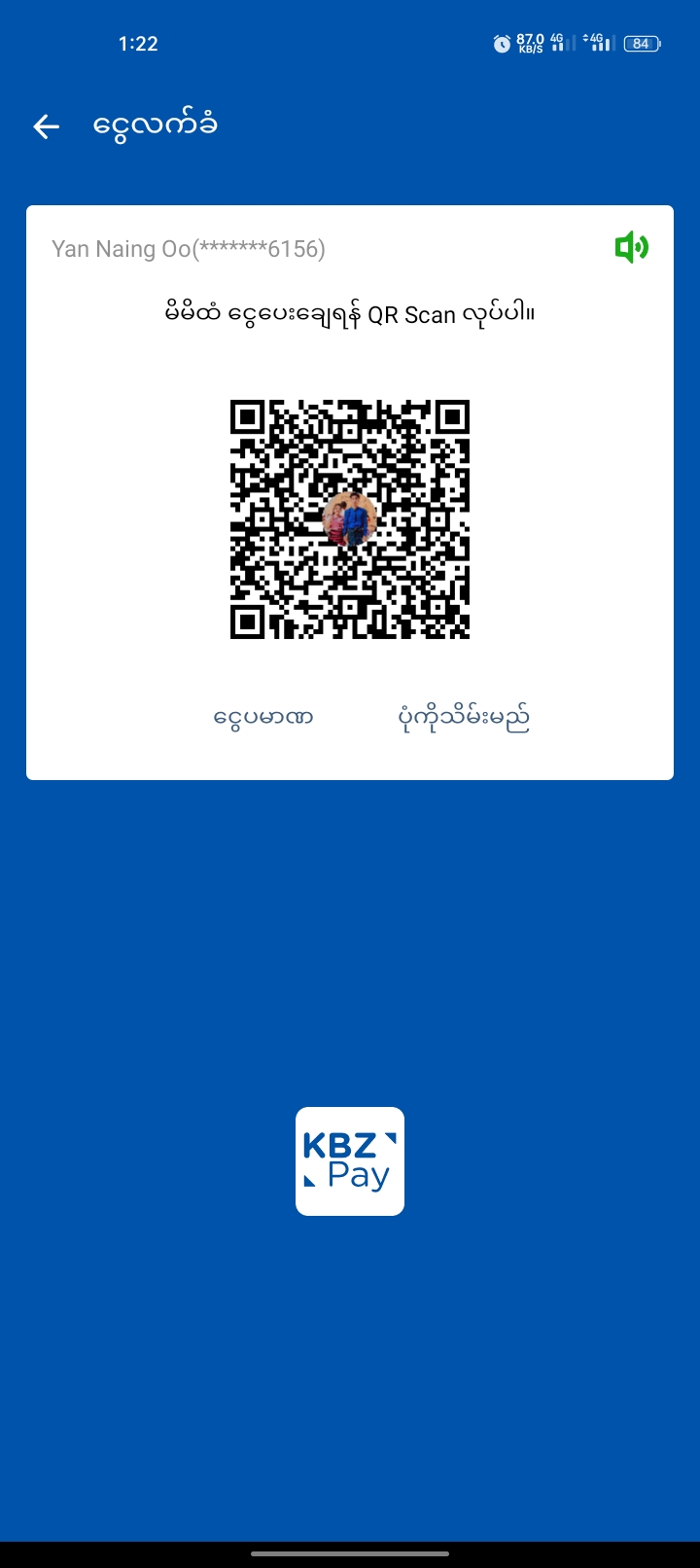Tap ငွေပမာဏ to set amount
Viewport: 700px width, 1568px height.
(263, 719)
